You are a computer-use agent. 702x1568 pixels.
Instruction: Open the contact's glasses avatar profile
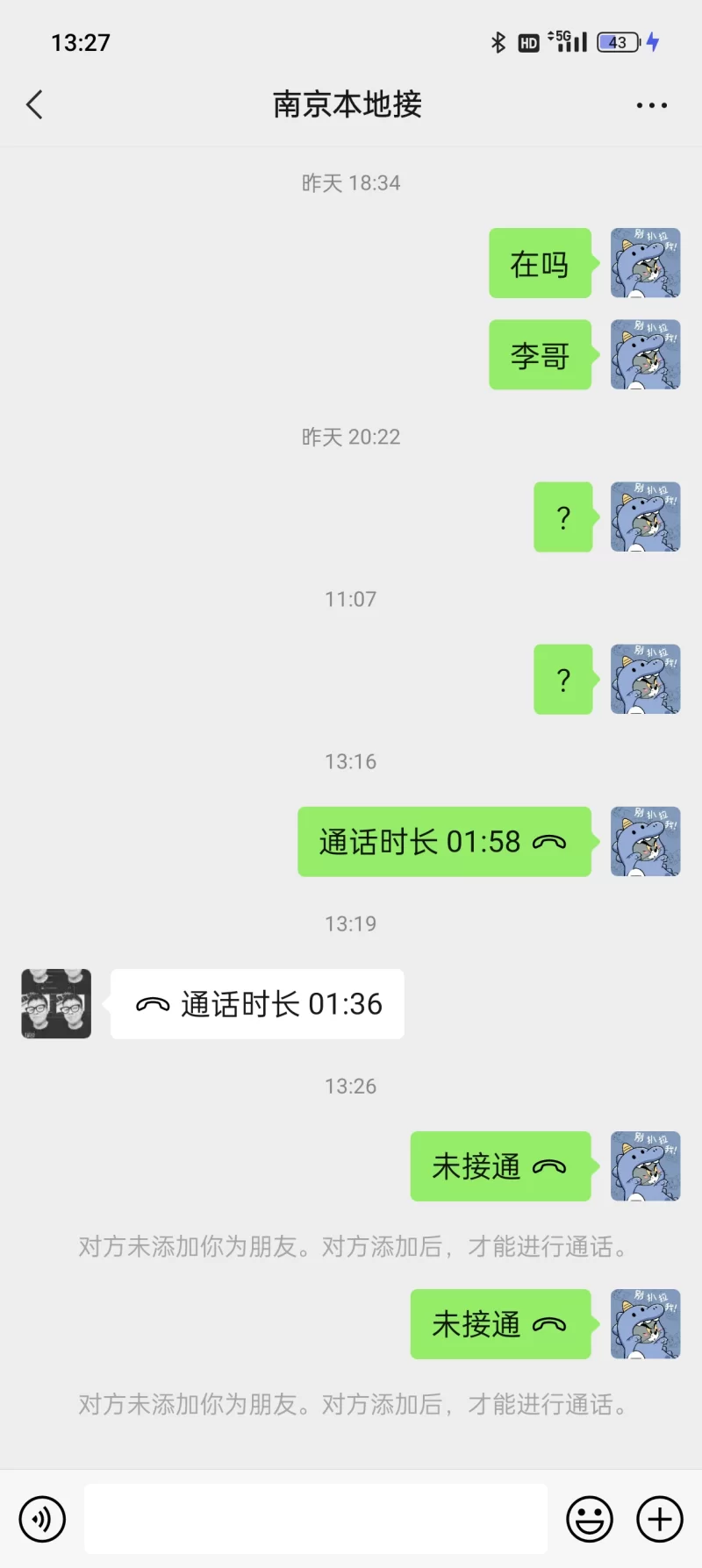56,1004
